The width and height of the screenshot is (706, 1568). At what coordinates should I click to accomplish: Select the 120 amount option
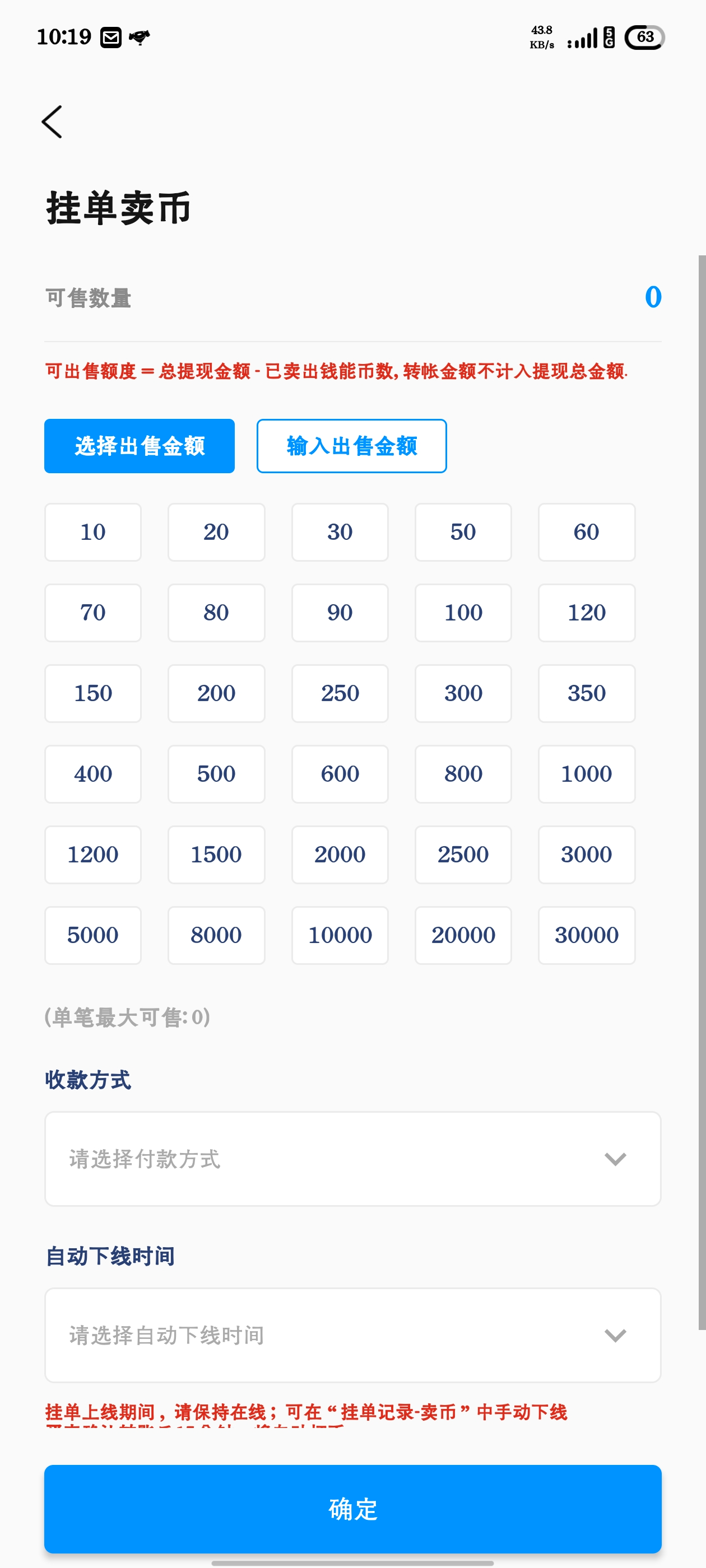pos(586,612)
